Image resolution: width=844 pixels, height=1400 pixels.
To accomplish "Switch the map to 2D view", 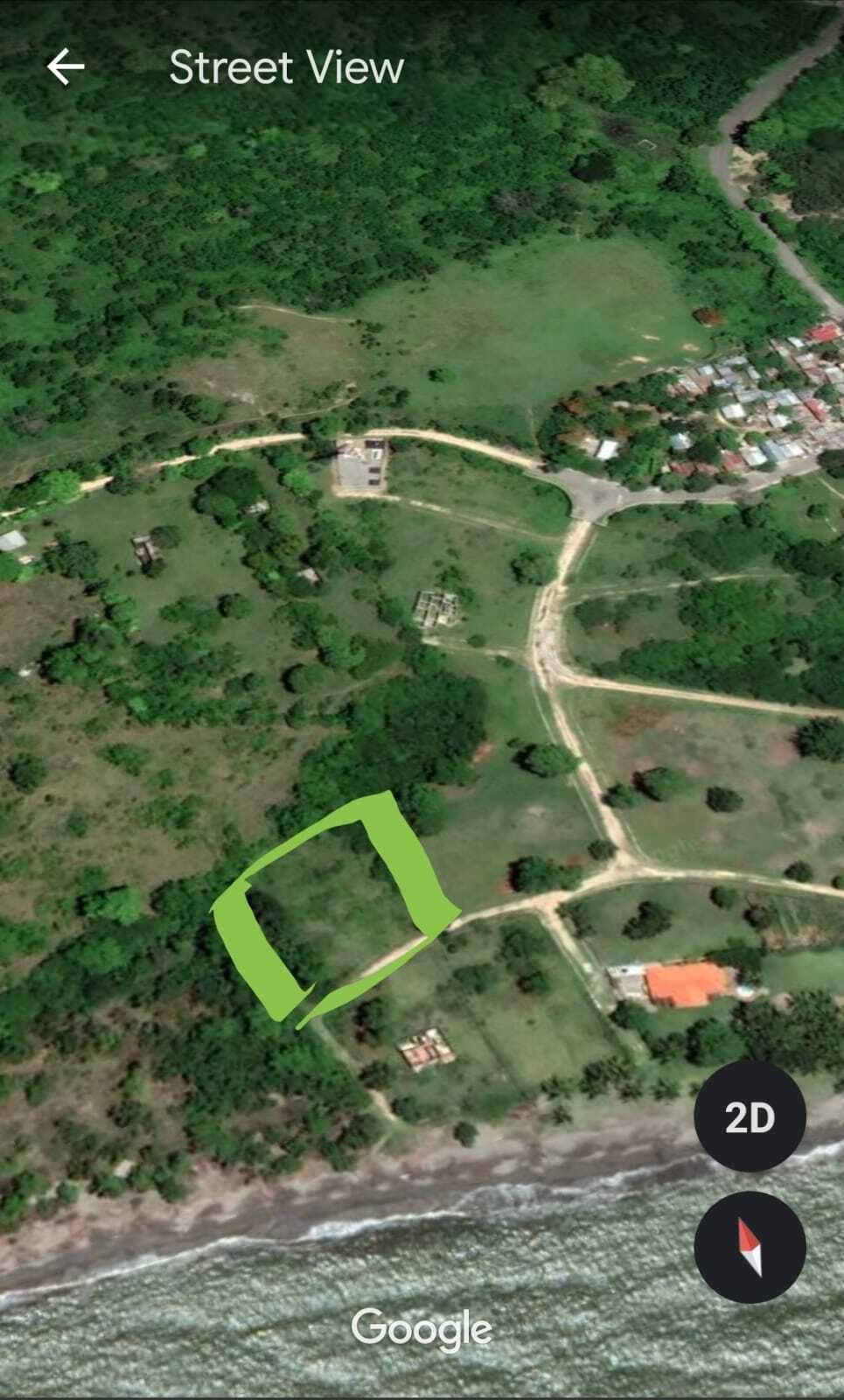I will (750, 1117).
